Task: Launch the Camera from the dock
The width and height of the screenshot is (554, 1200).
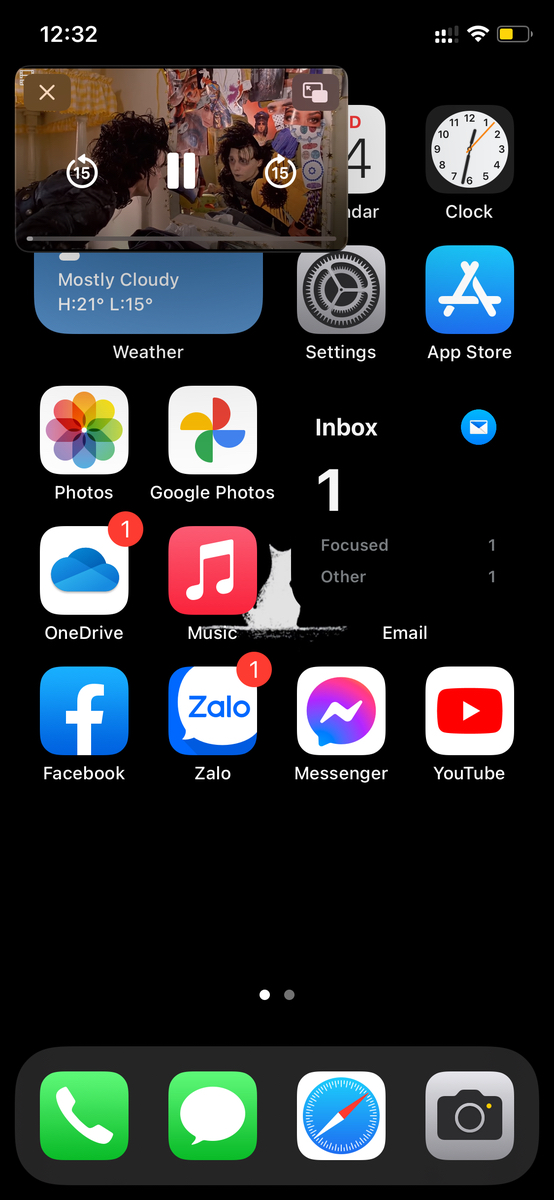Action: [x=469, y=1116]
